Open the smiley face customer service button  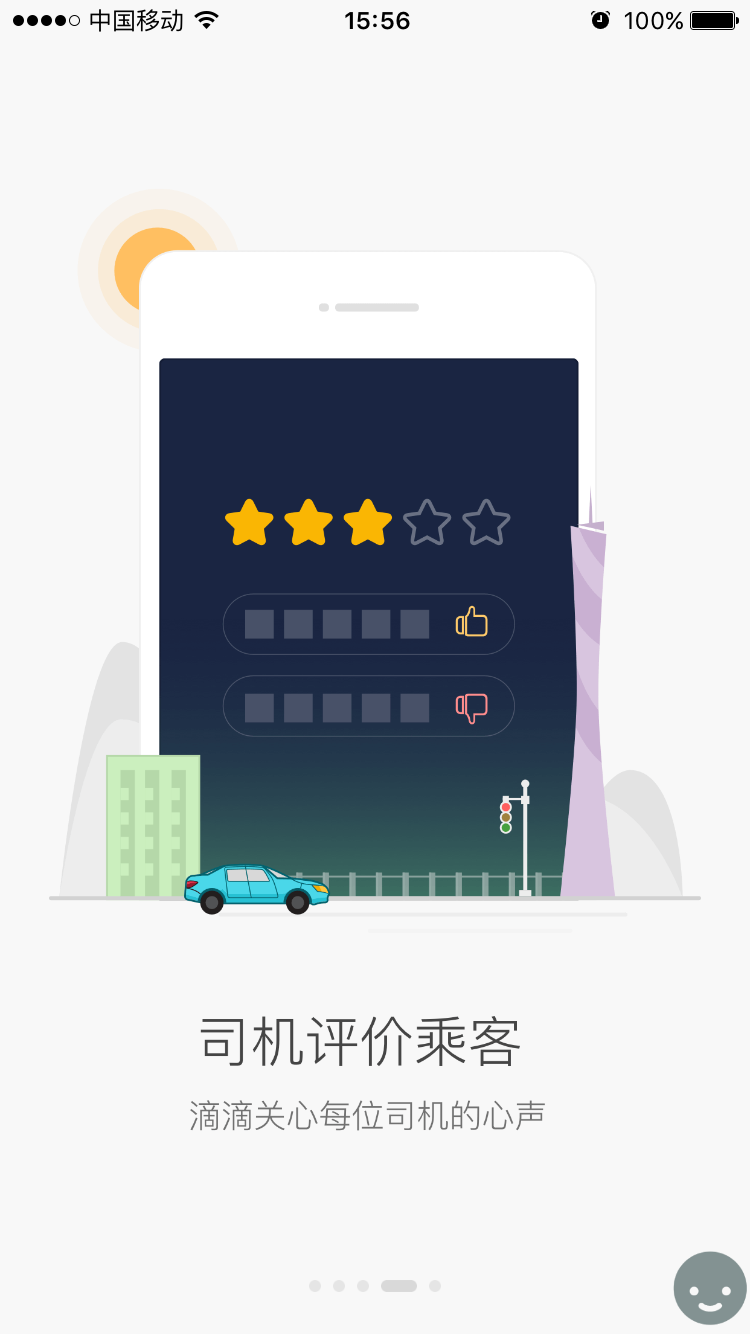tap(709, 1288)
